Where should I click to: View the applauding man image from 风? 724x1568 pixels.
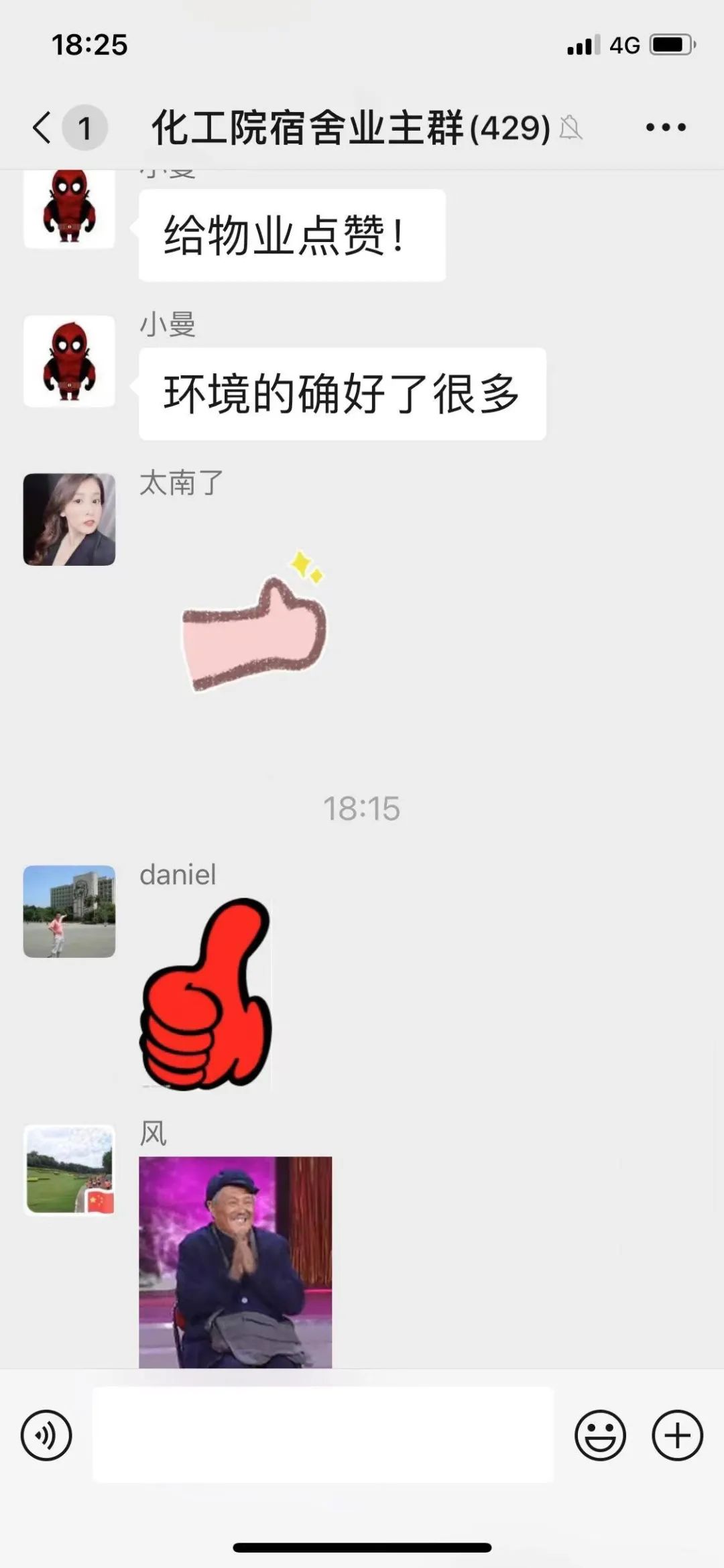(235, 1261)
